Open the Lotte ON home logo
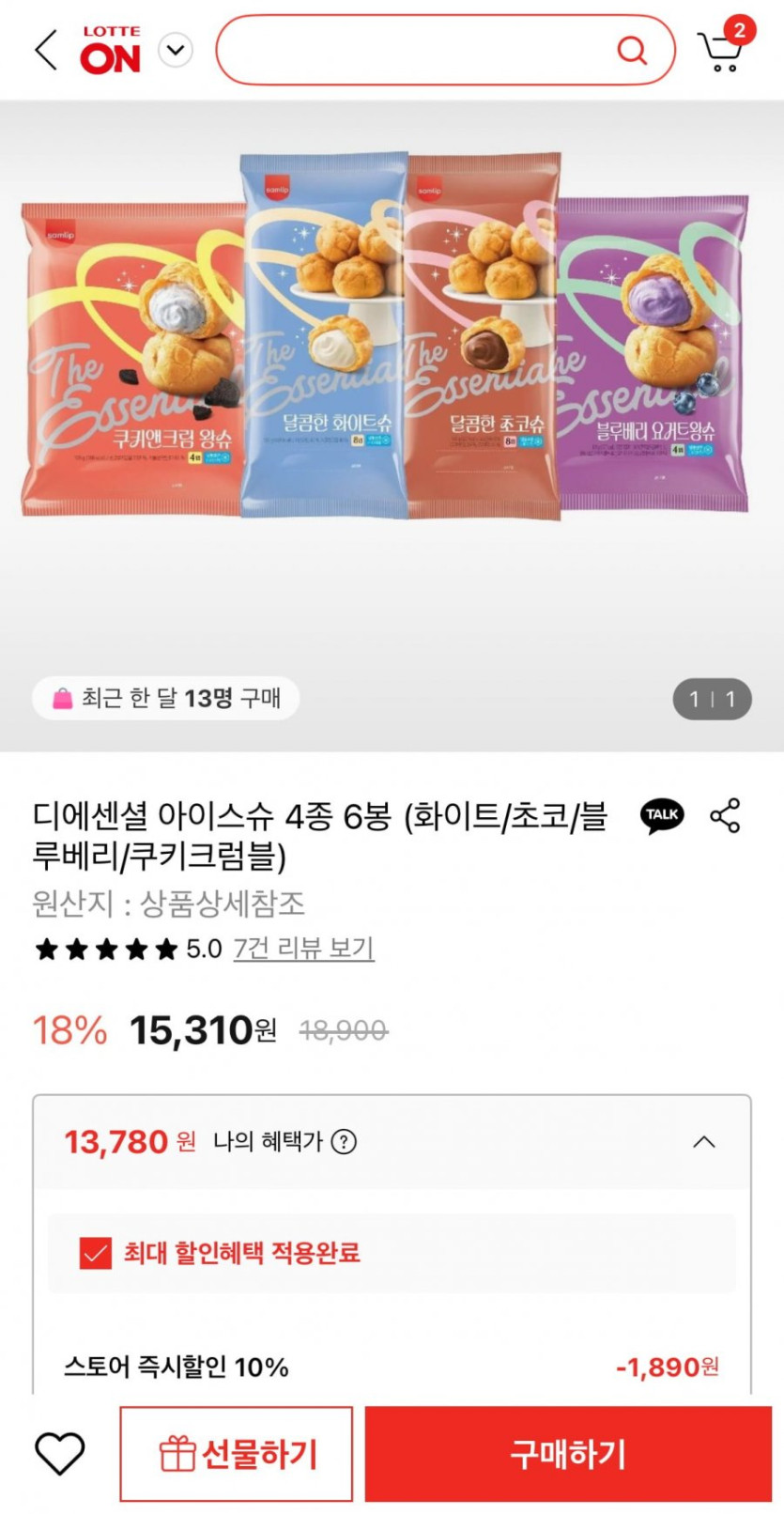784x1514 pixels. (x=110, y=51)
